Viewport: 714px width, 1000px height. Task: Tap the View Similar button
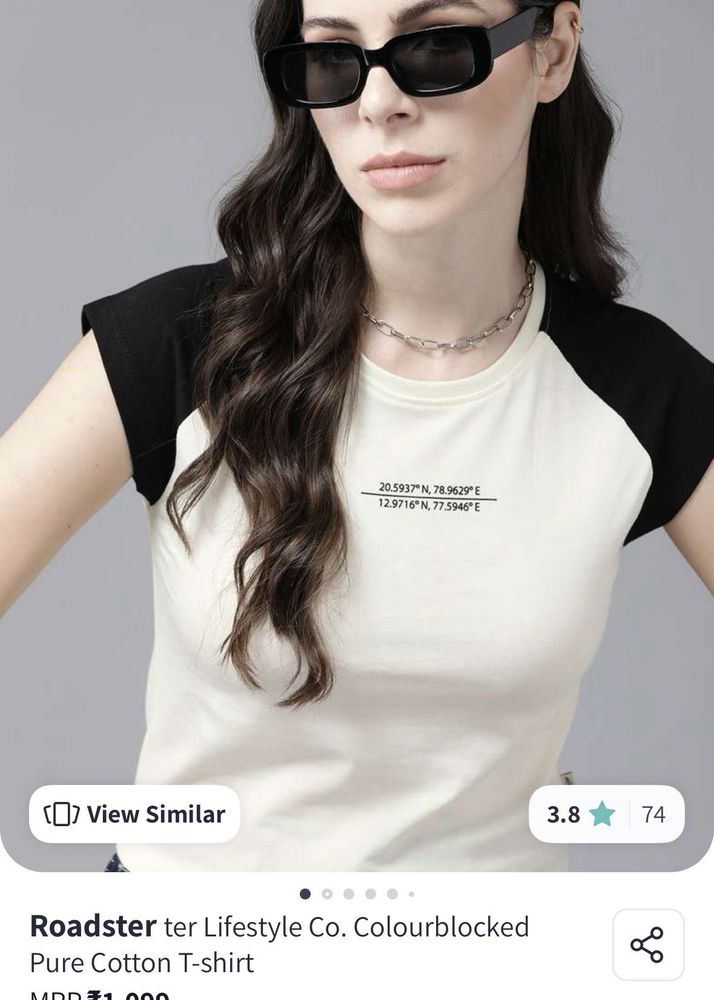pos(135,814)
